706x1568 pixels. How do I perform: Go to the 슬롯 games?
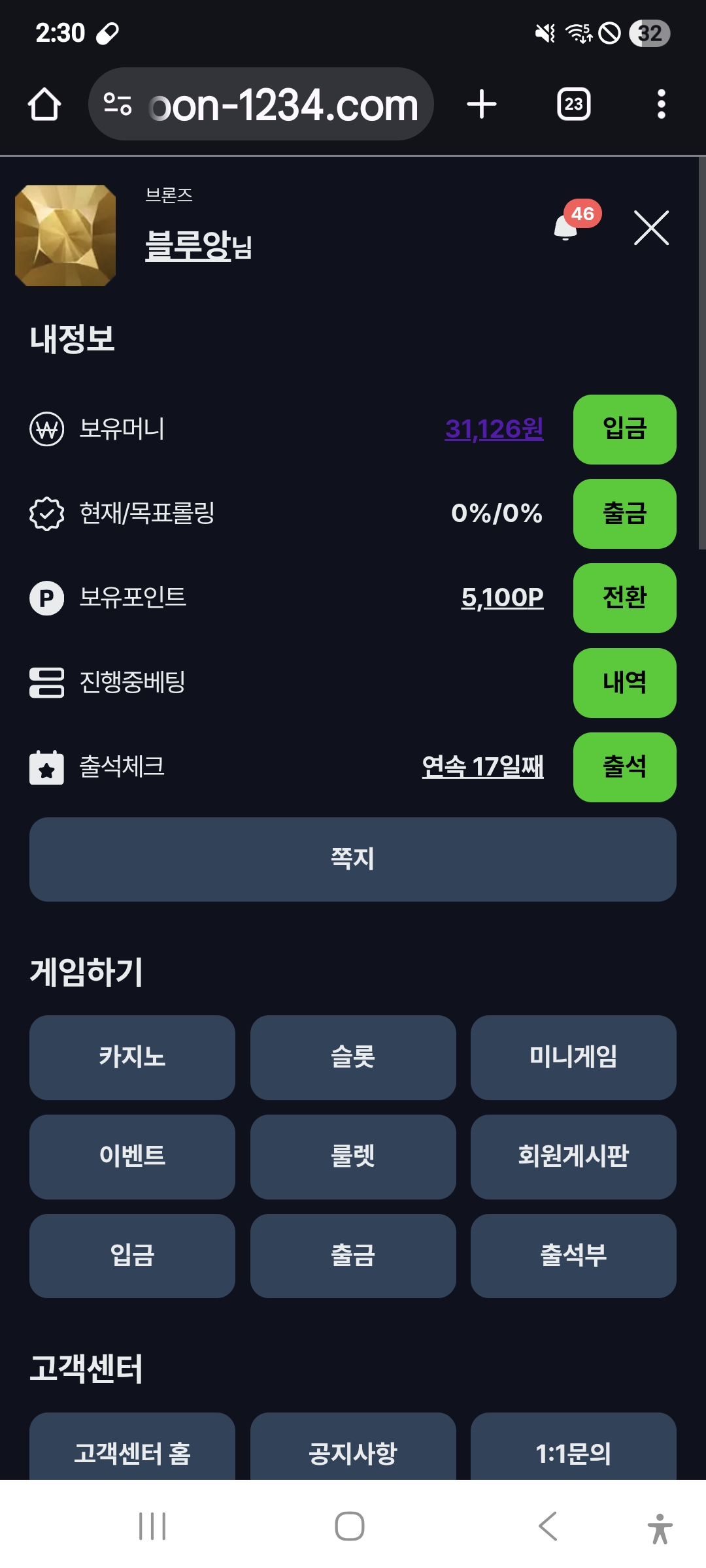click(353, 1057)
